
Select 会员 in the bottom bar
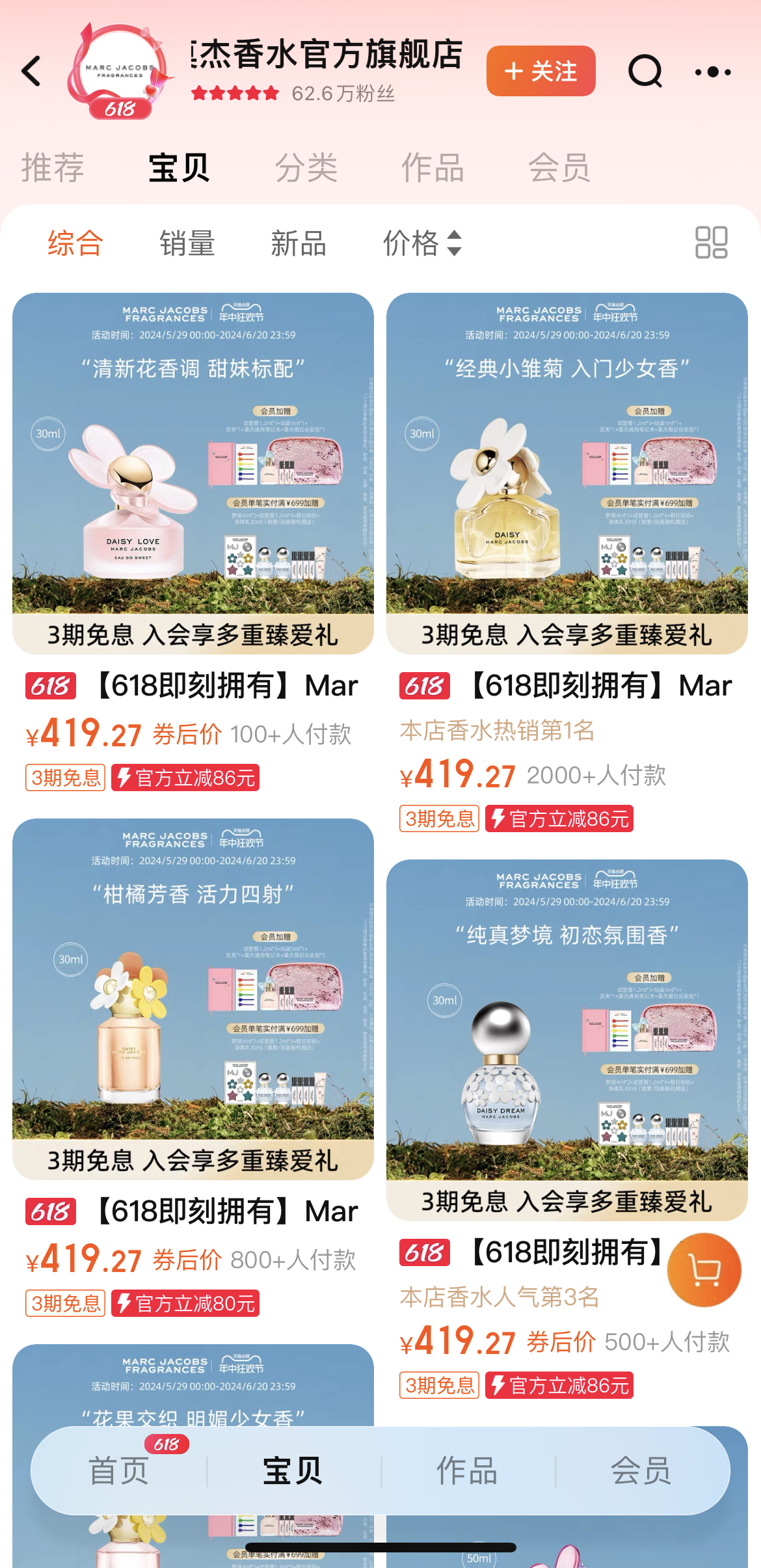641,1471
